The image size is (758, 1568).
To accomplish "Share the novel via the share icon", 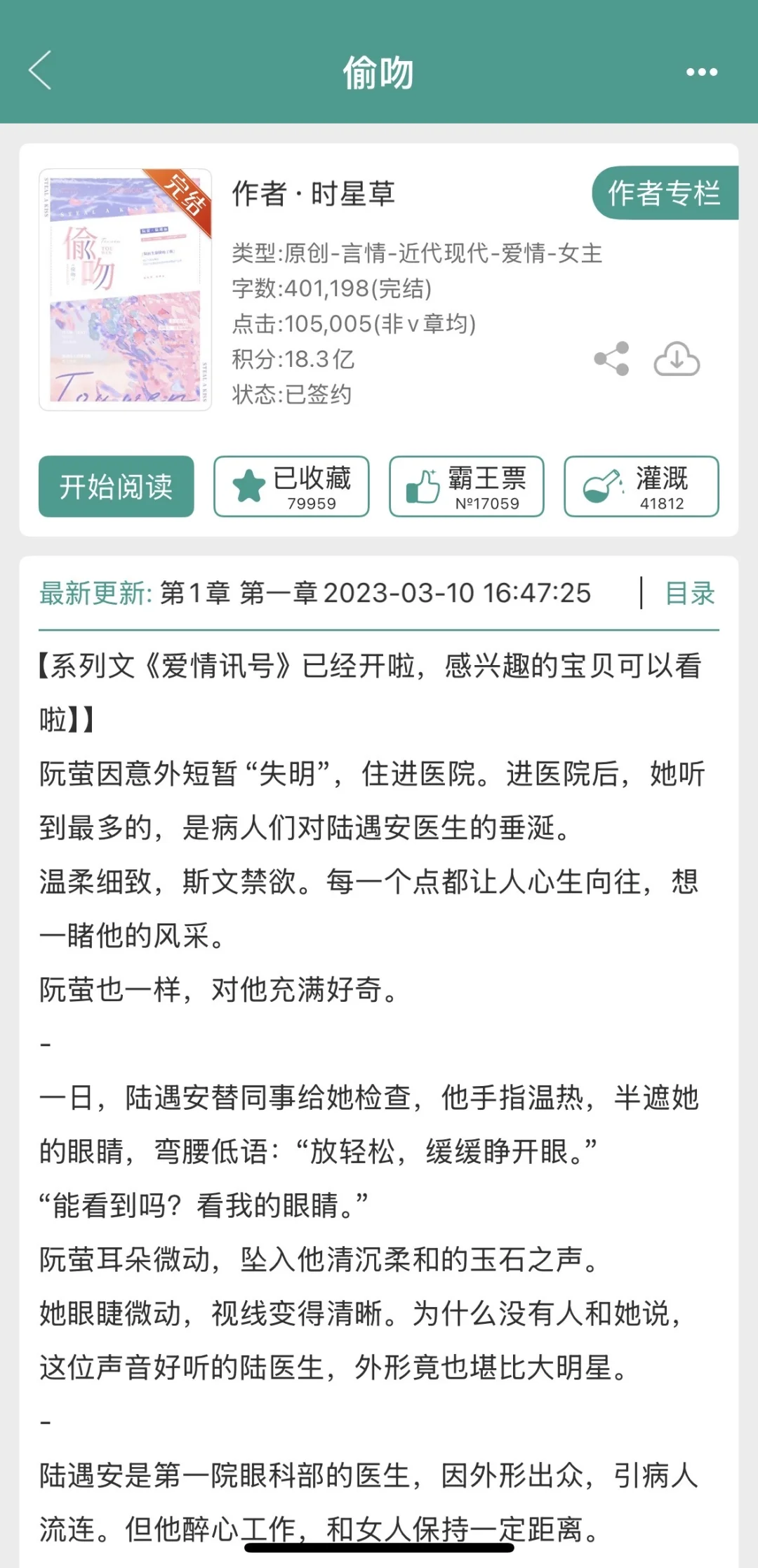I will pyautogui.click(x=611, y=359).
